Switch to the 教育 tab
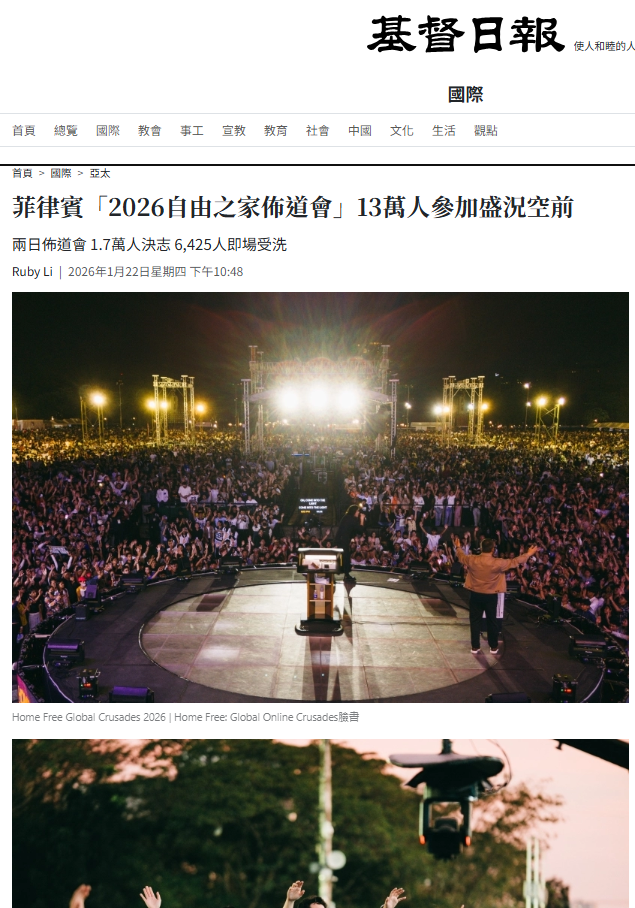 275,131
